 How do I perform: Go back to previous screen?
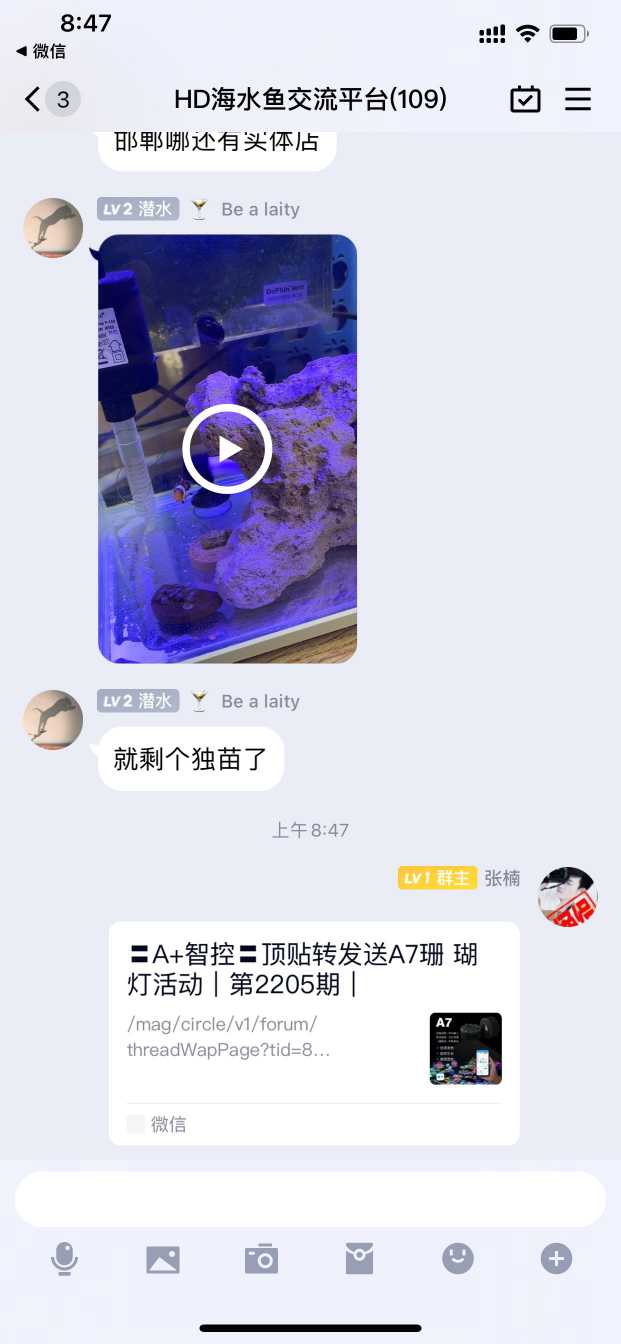pyautogui.click(x=34, y=99)
